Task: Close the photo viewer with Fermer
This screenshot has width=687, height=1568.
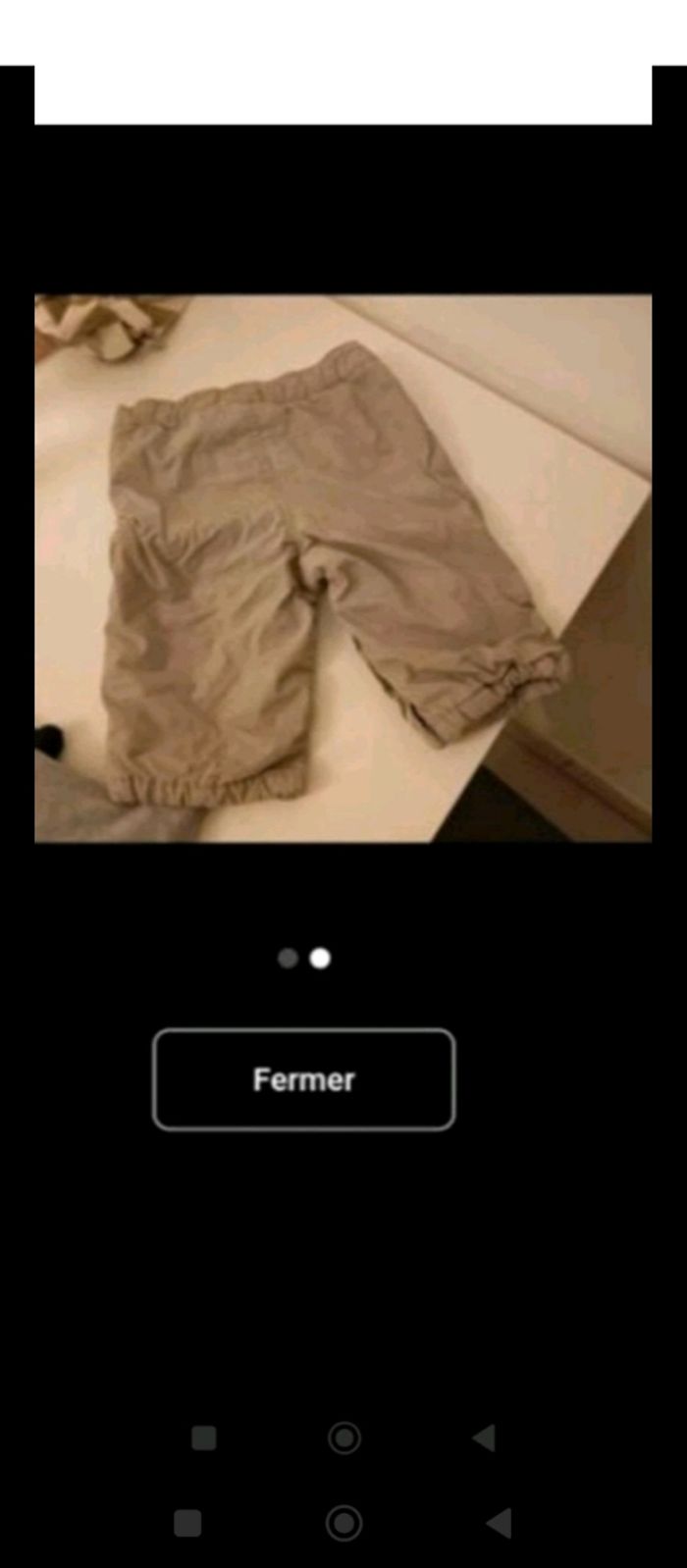Action: 303,1079
